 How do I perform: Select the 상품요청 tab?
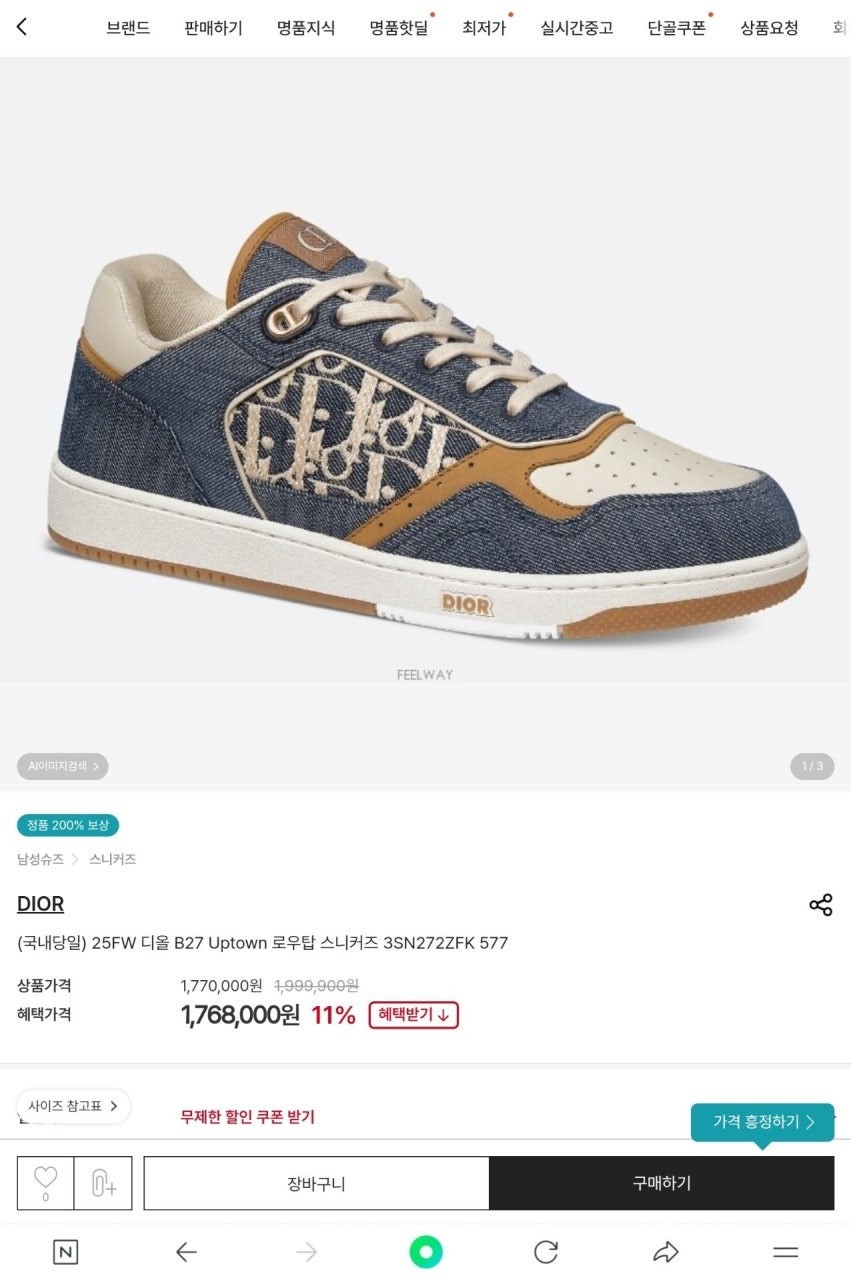click(x=769, y=28)
